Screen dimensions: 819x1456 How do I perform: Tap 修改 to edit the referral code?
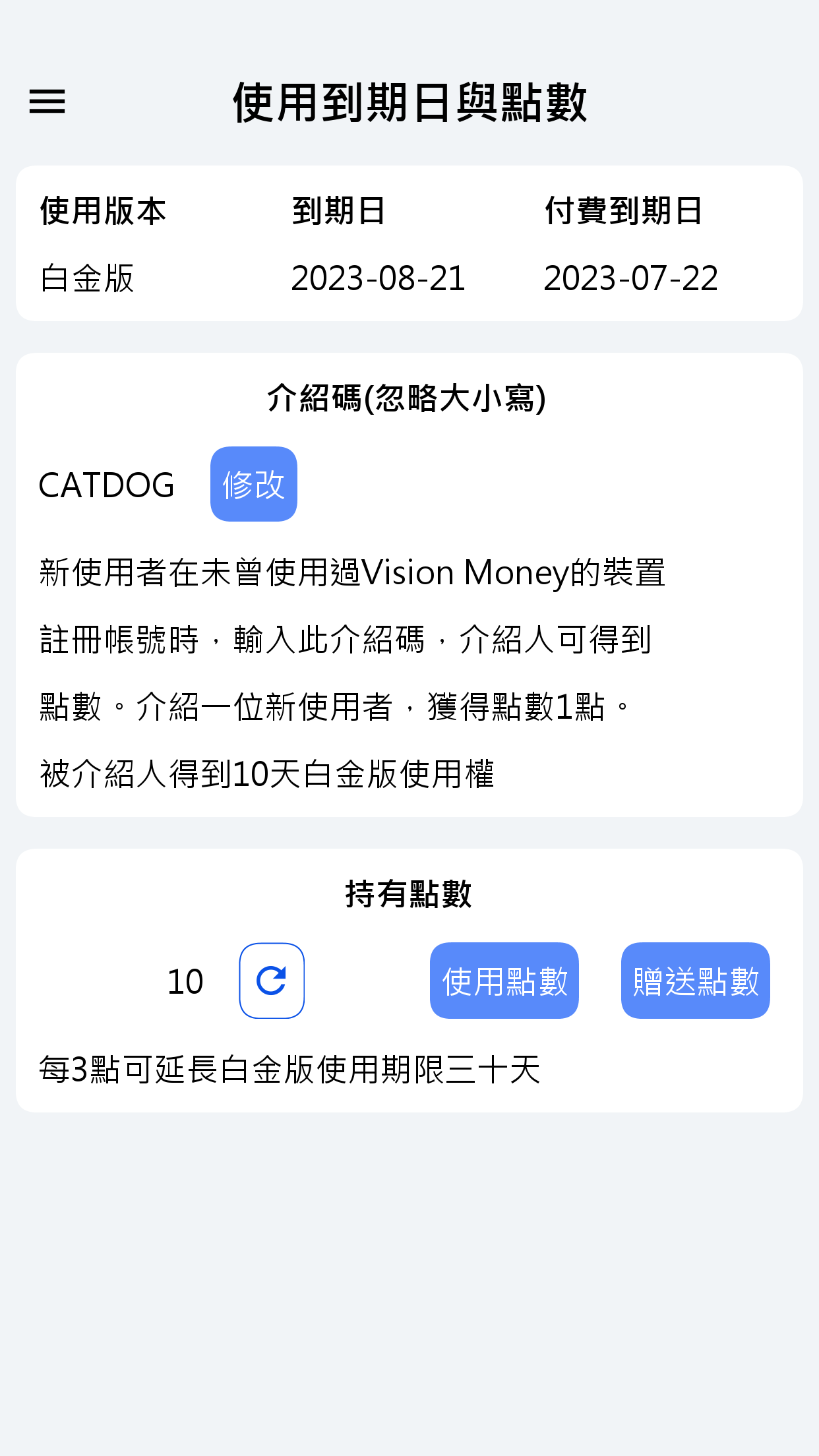(x=253, y=485)
